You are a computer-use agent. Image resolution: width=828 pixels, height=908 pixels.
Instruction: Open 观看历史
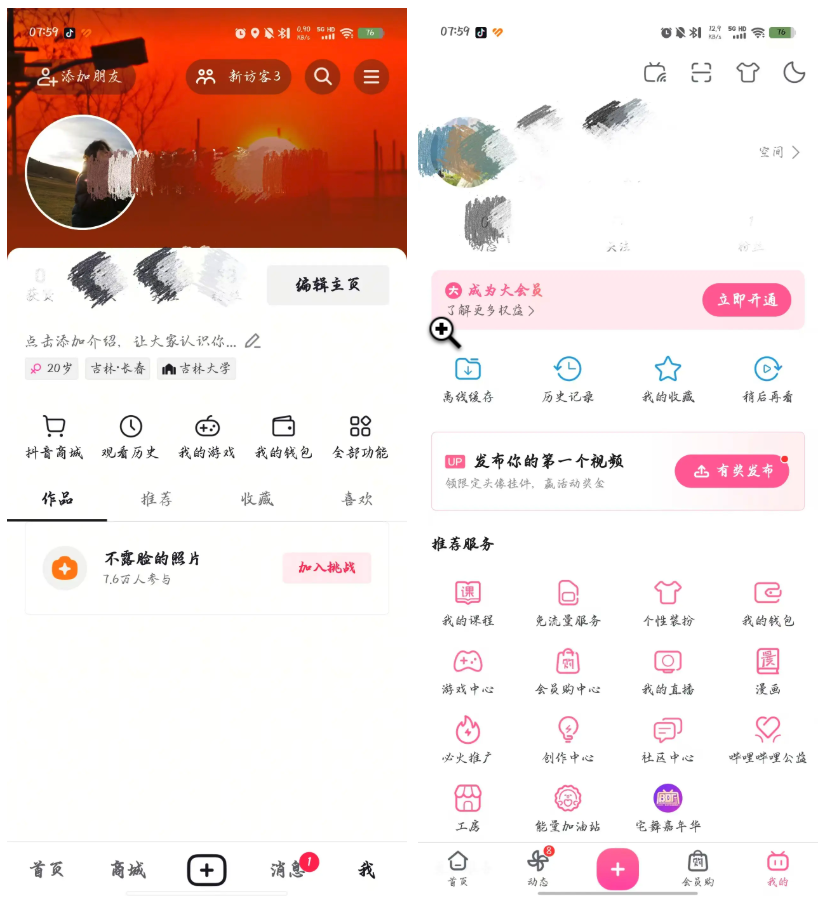tap(130, 438)
